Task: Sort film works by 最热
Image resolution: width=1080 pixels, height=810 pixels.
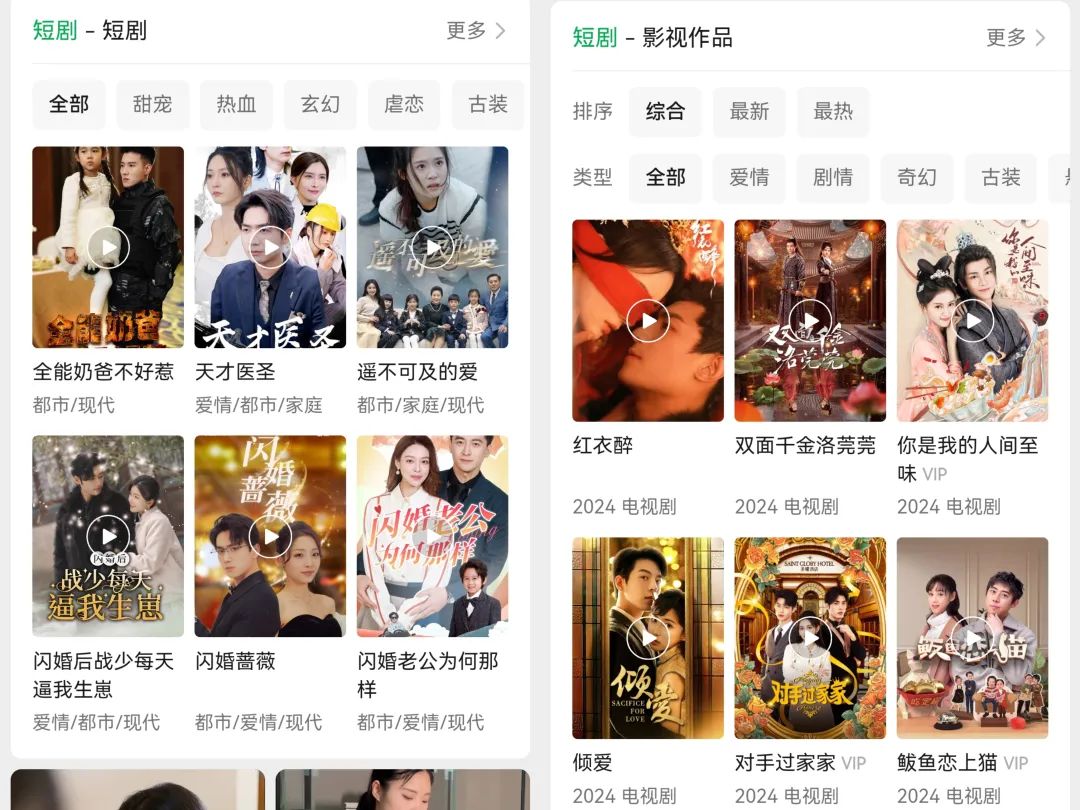Action: coord(833,112)
